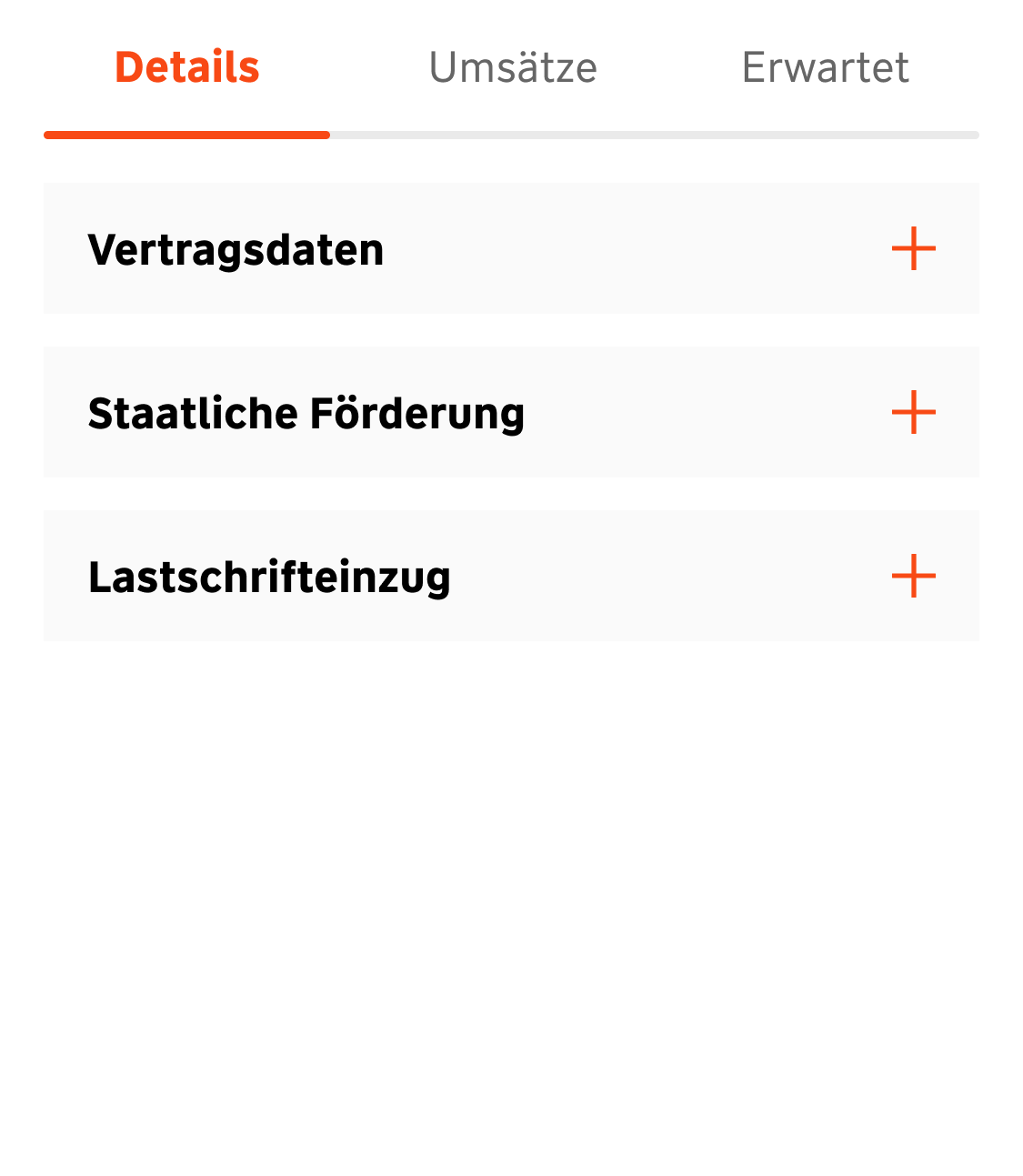Click the Vertragsdaten header text

click(x=235, y=248)
